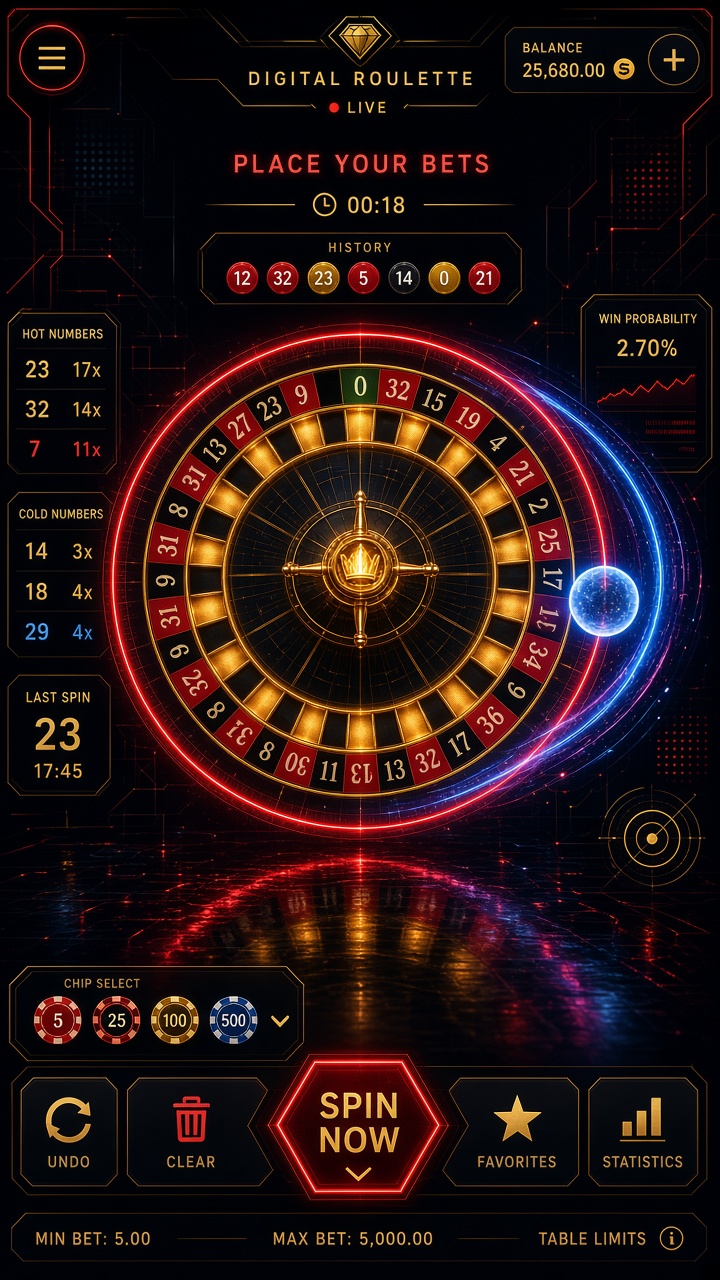Screen dimensions: 720x1280
Task: Open Statistics
Action: click(x=643, y=1131)
